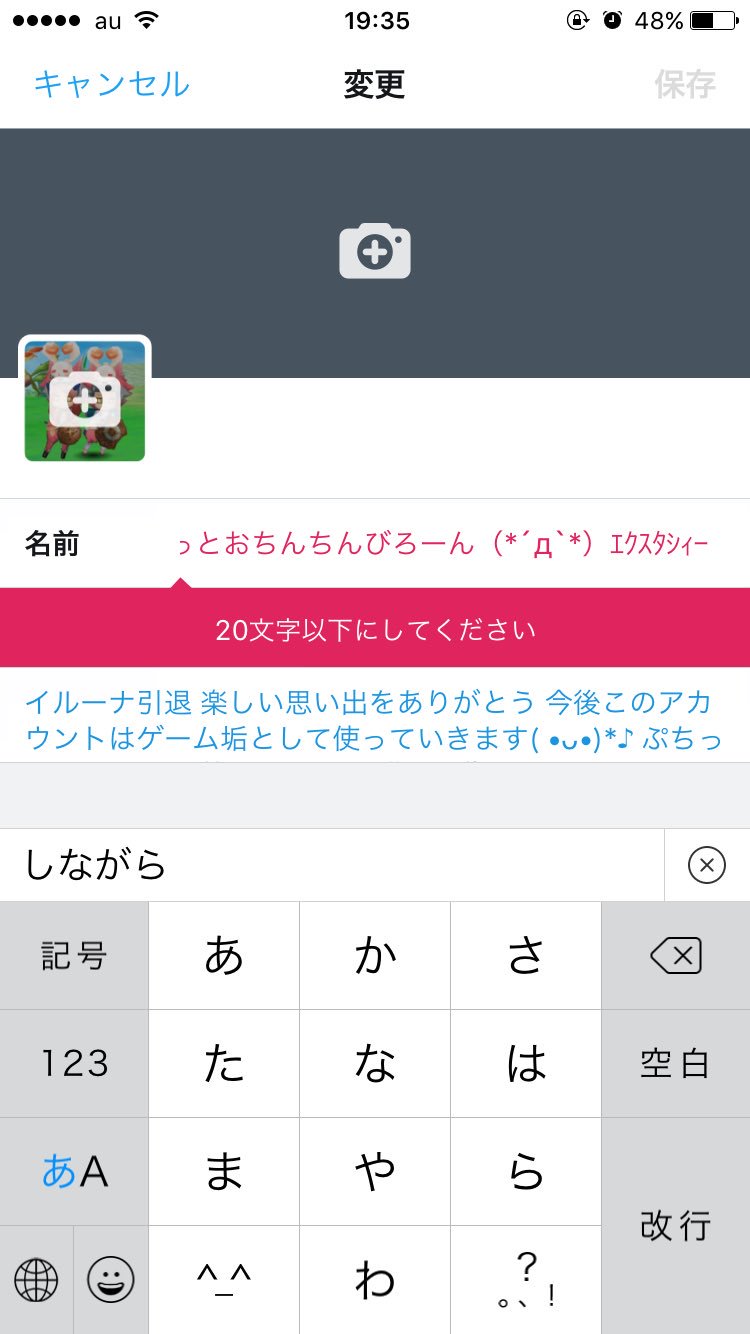
Task: Tap the 改行 return key
Action: pos(676,1226)
